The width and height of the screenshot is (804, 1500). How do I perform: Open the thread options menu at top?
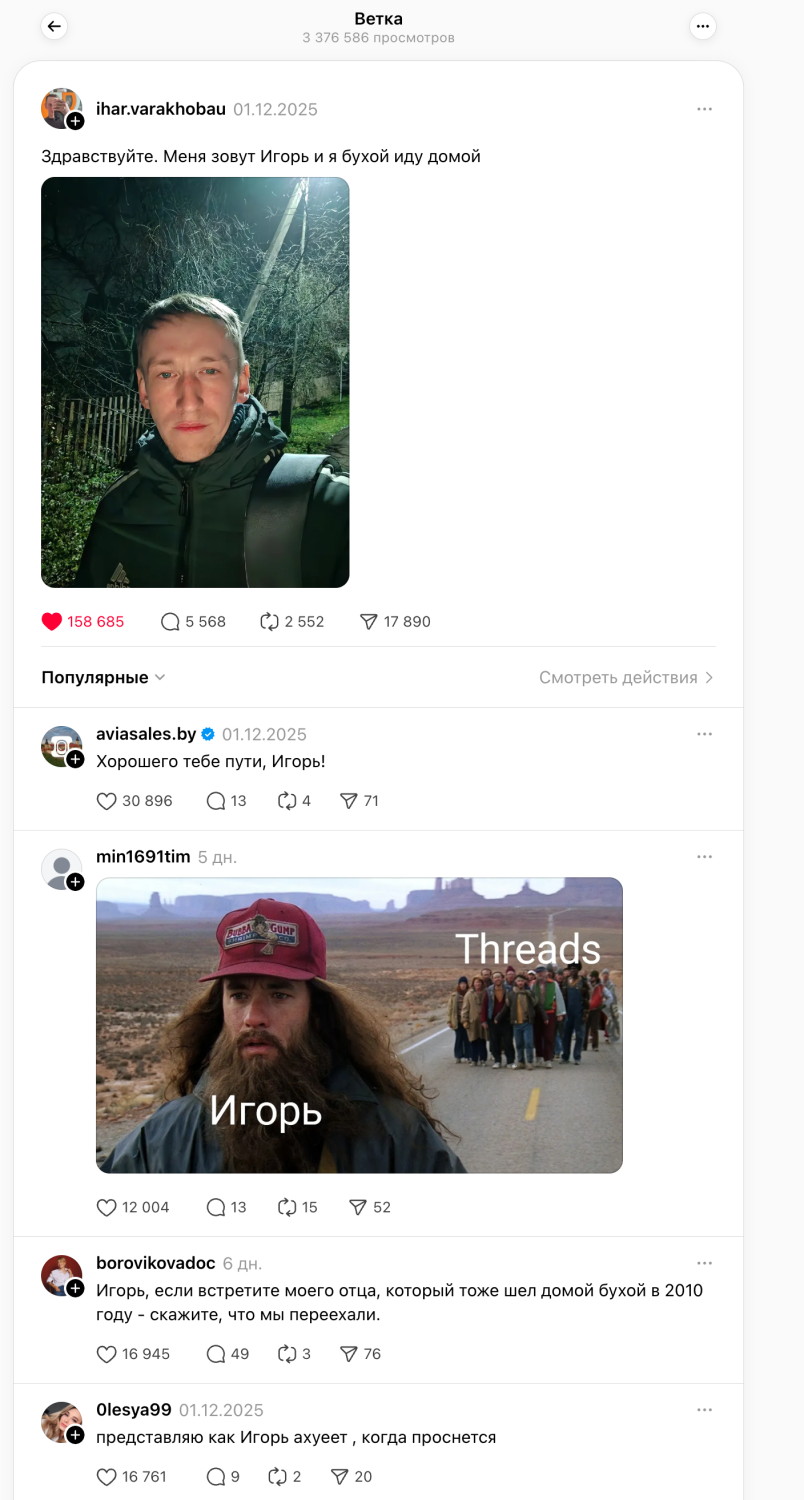coord(703,26)
